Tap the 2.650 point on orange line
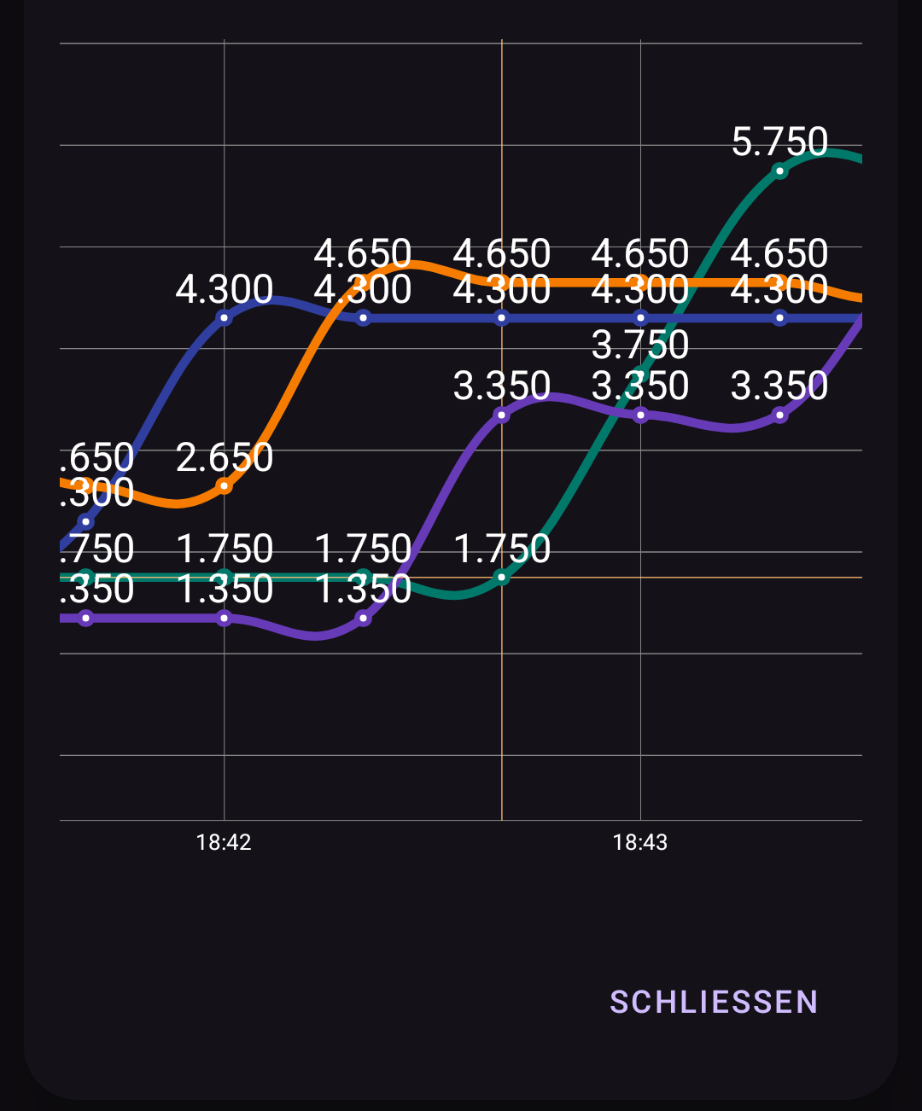This screenshot has width=922, height=1111. click(224, 486)
